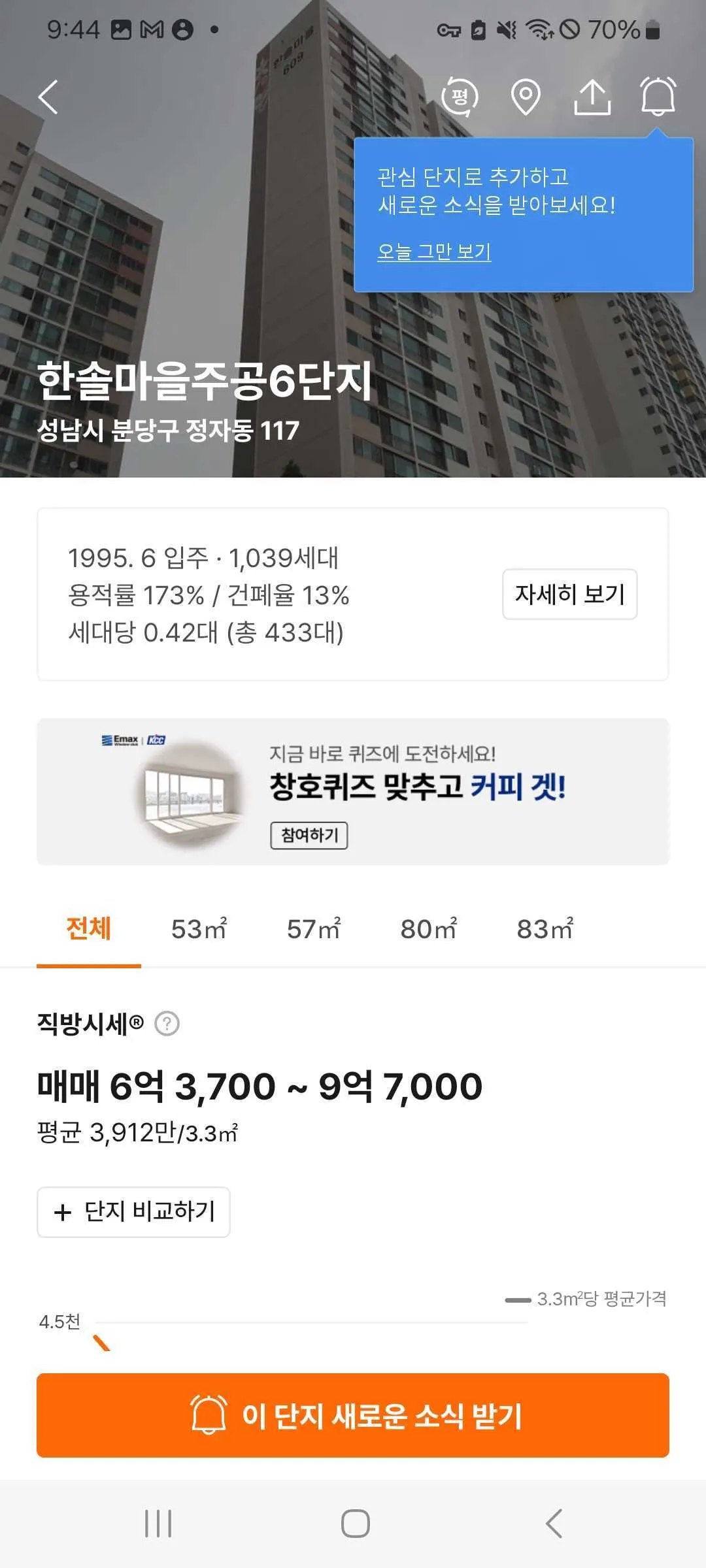Share this apartment complex
Image resolution: width=706 pixels, height=1568 pixels.
[x=592, y=97]
